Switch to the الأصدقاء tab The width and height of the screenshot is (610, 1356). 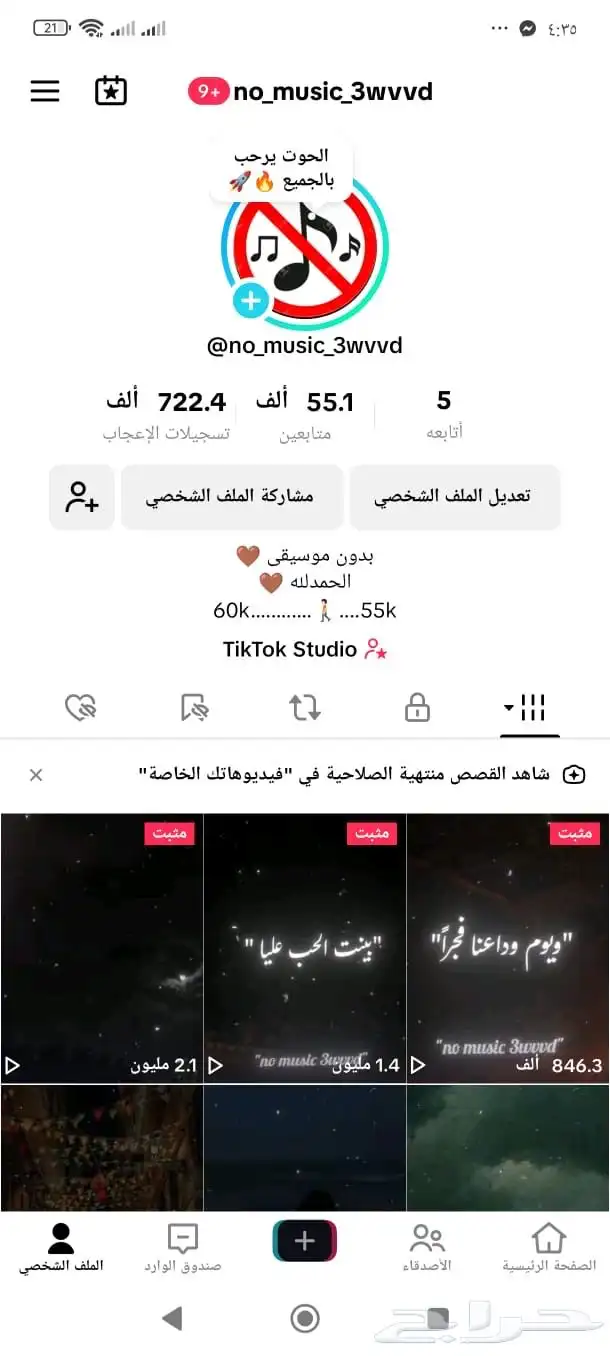(x=427, y=1247)
